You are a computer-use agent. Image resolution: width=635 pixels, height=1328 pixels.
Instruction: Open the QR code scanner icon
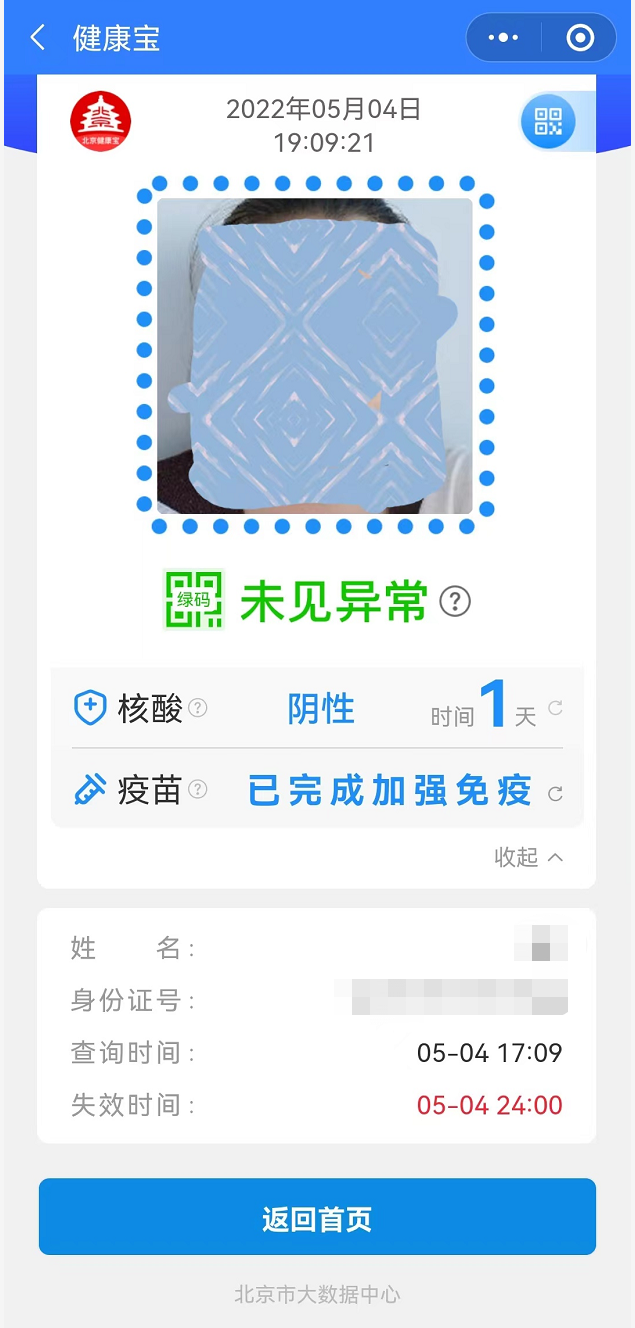tap(548, 122)
